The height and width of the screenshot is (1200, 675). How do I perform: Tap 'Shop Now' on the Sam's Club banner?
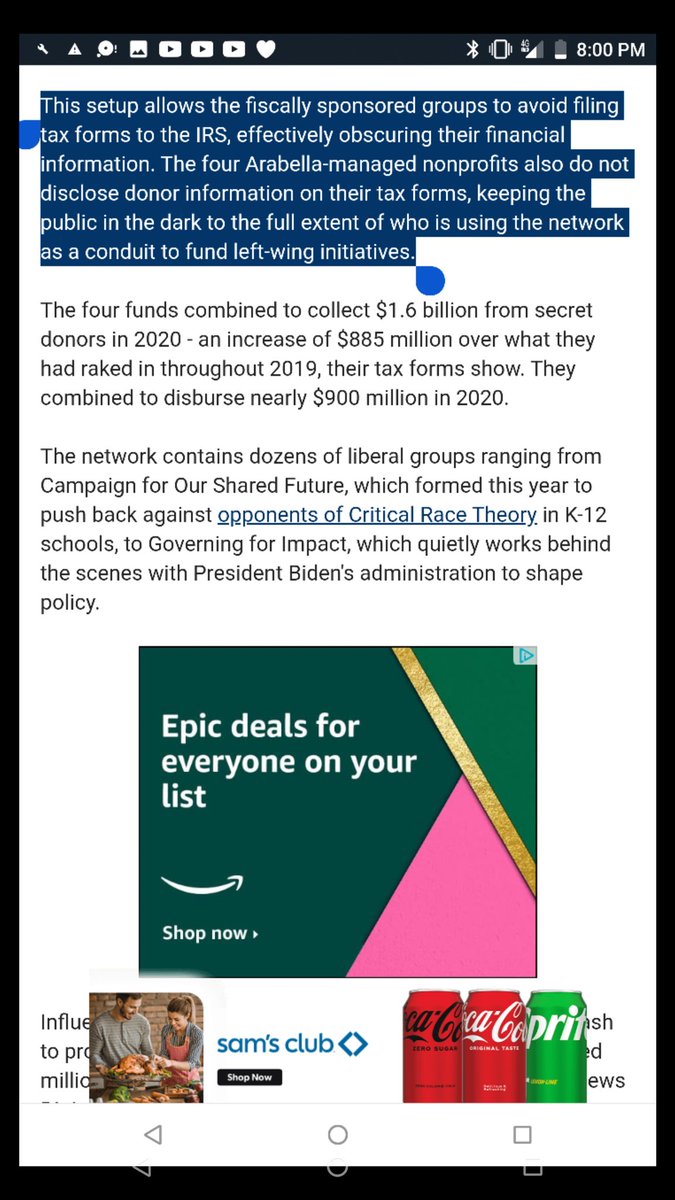[x=249, y=1077]
